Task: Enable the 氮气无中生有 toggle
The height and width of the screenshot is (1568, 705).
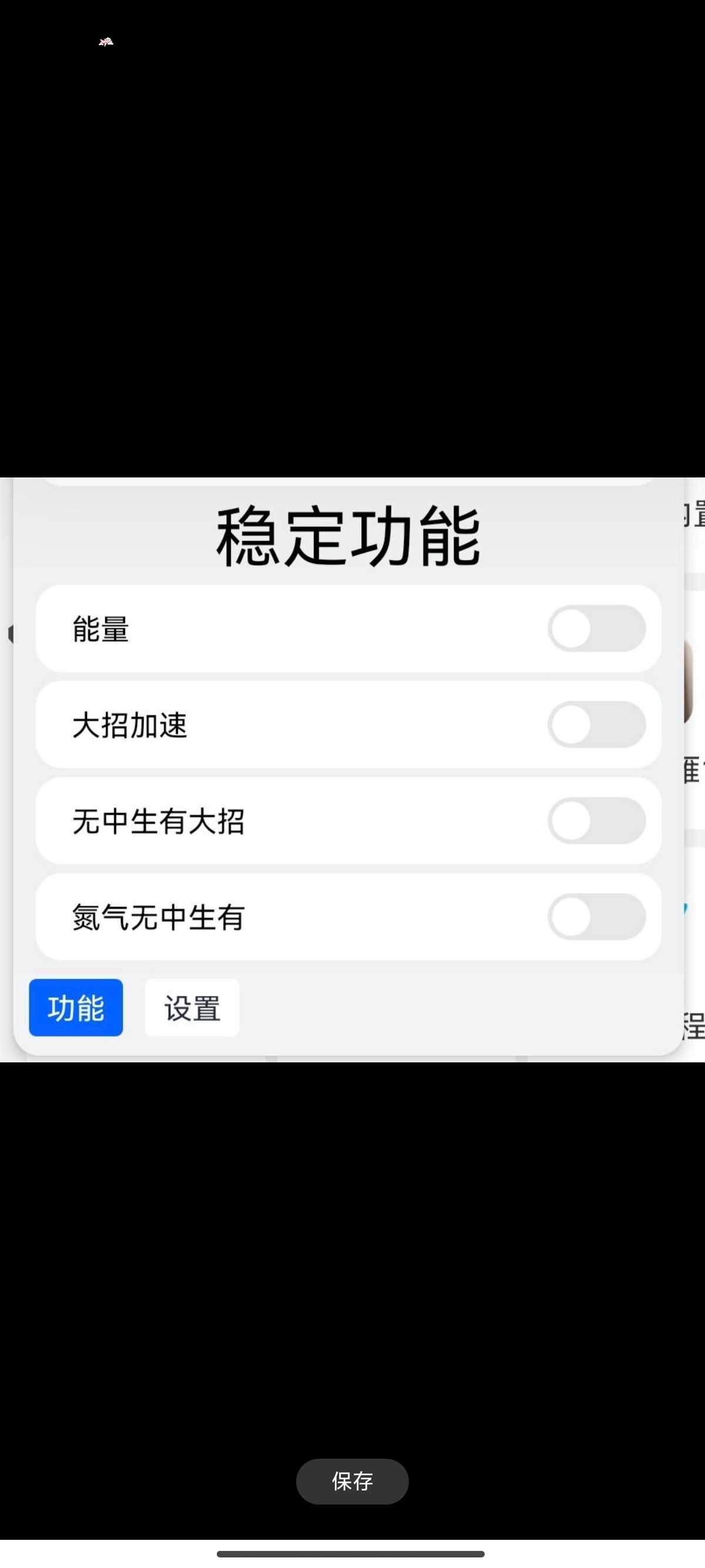Action: pyautogui.click(x=596, y=917)
